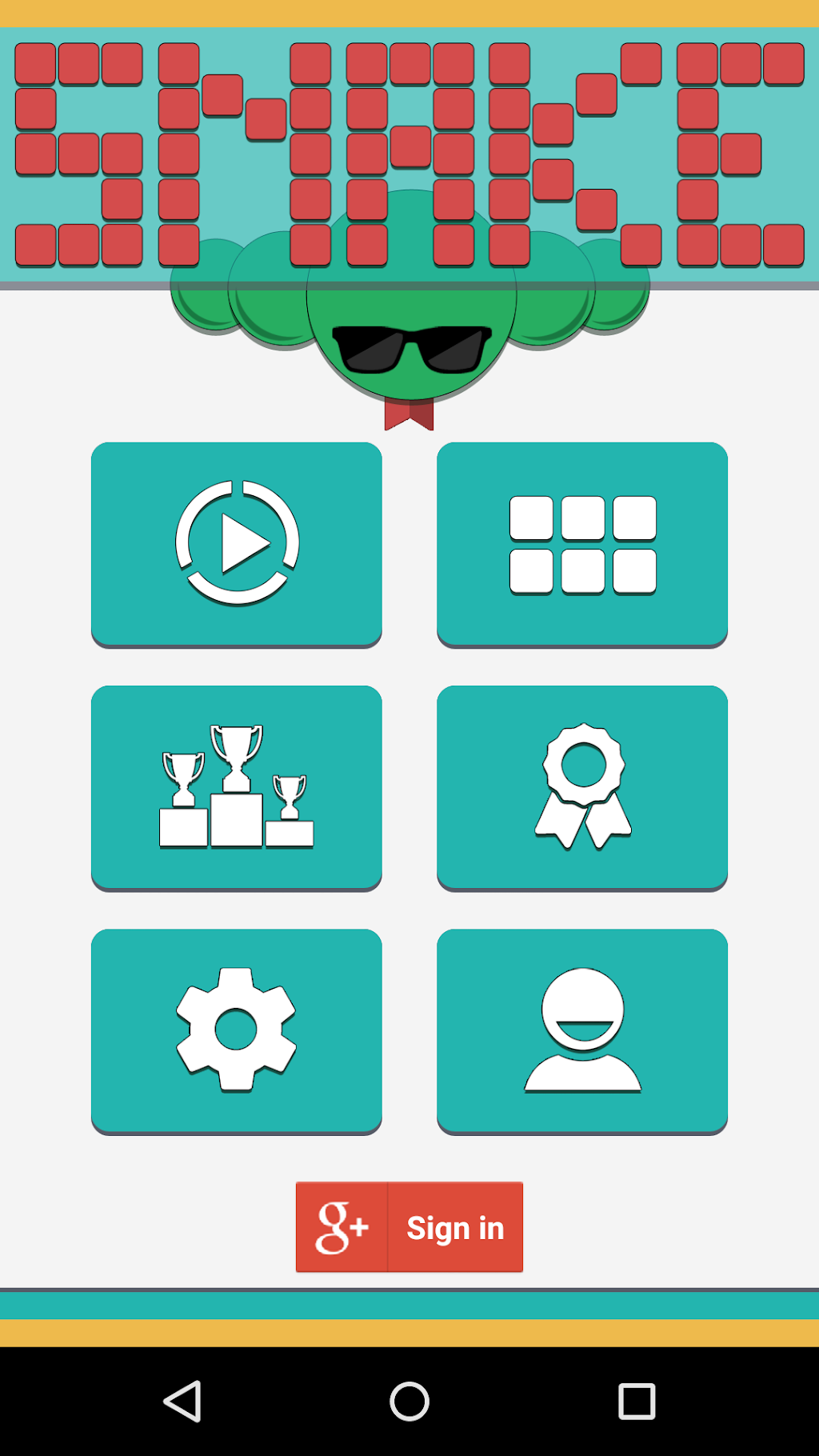Sign in with Google+
The image size is (819, 1456).
point(409,1226)
